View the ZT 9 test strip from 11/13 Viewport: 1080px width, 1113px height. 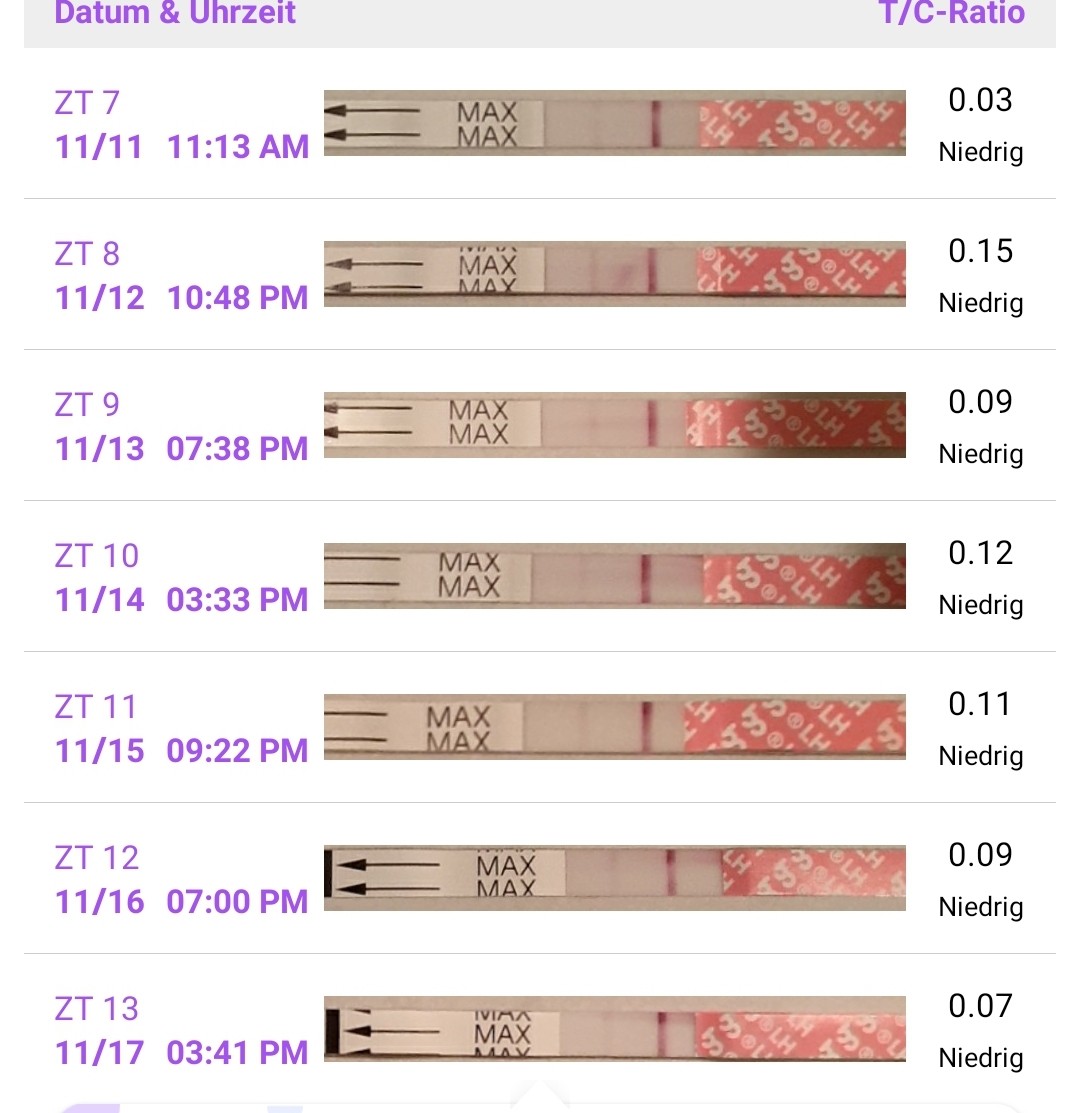coord(614,425)
